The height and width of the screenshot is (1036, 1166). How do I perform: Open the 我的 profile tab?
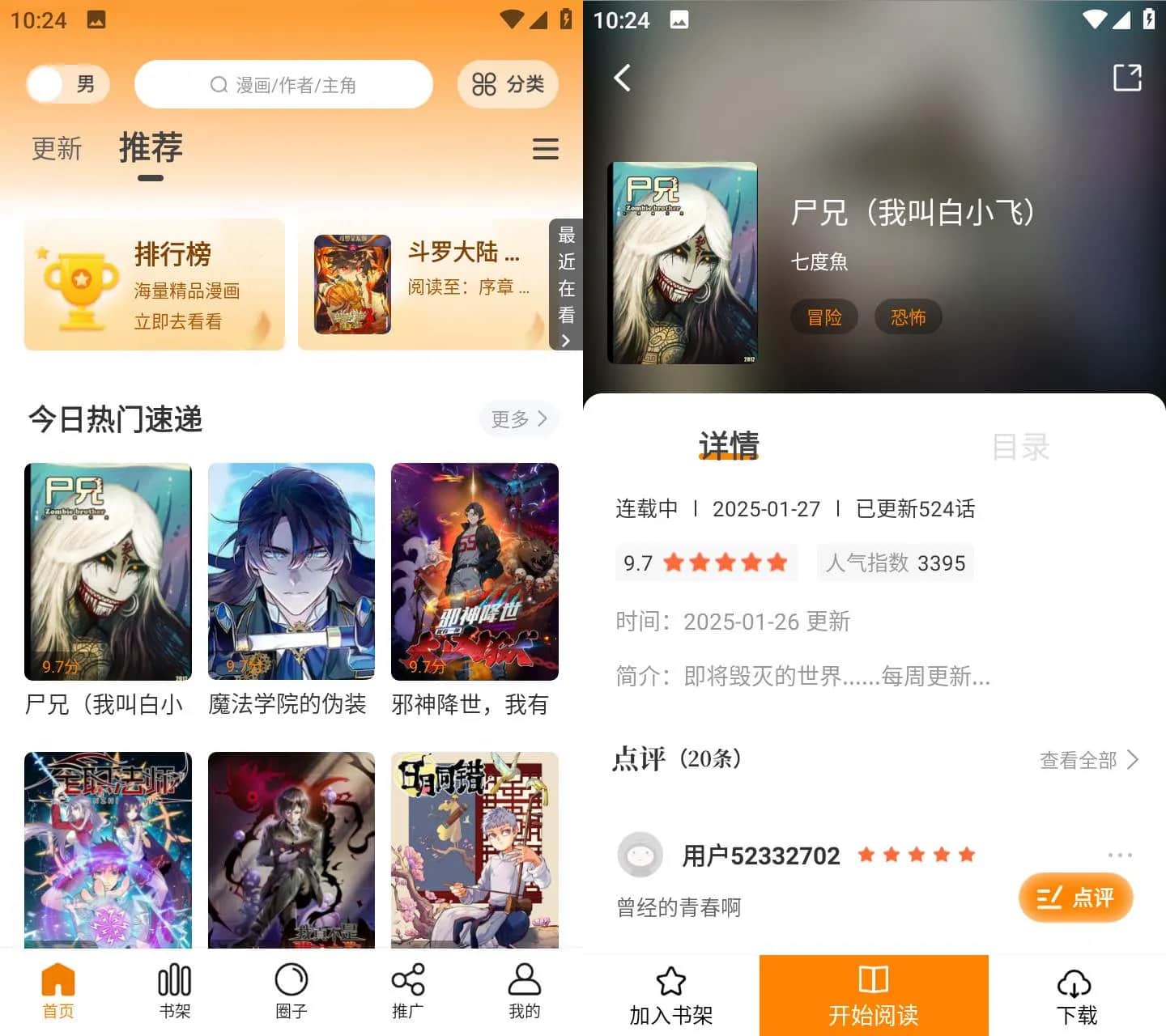524,991
